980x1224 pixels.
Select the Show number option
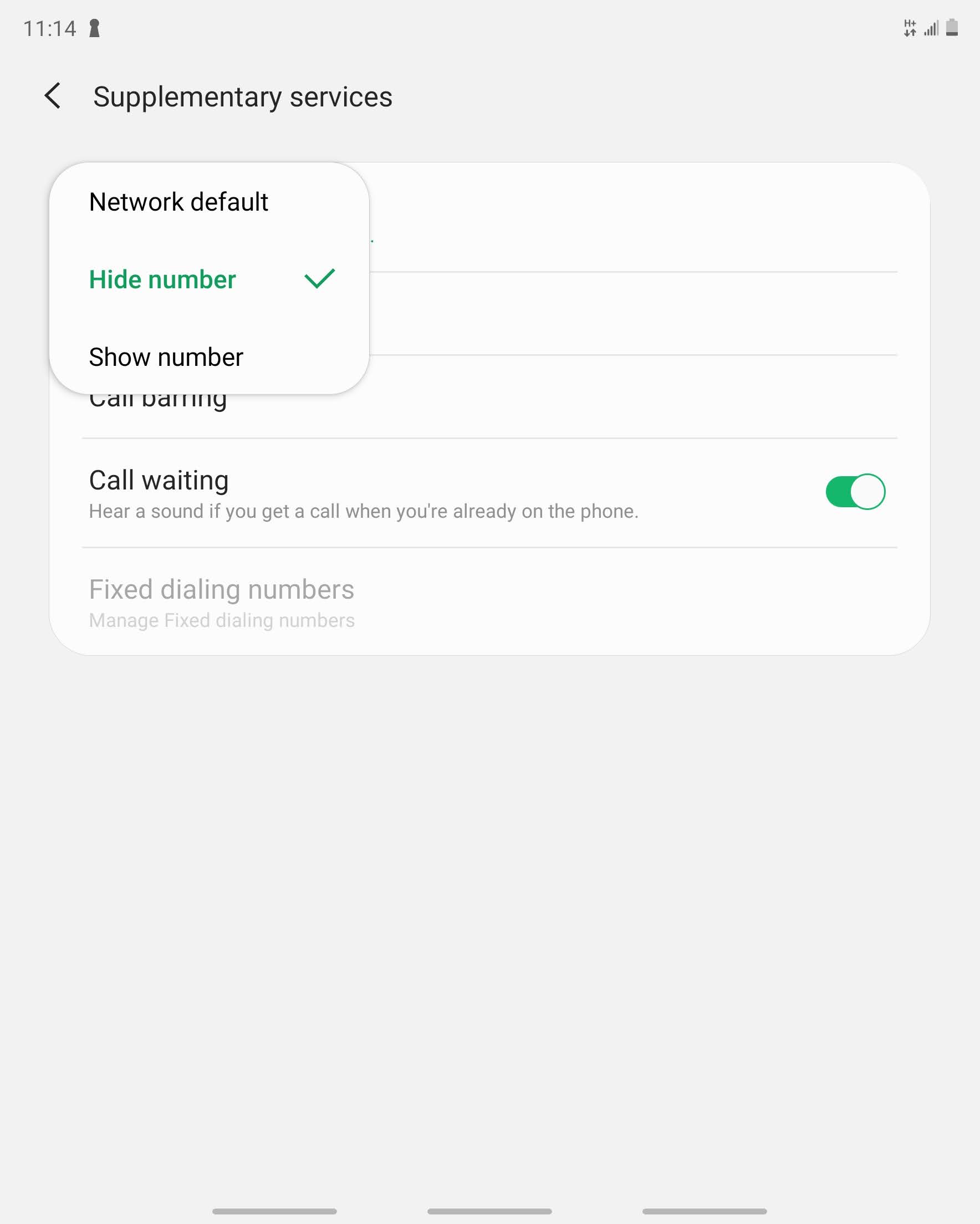click(x=166, y=356)
